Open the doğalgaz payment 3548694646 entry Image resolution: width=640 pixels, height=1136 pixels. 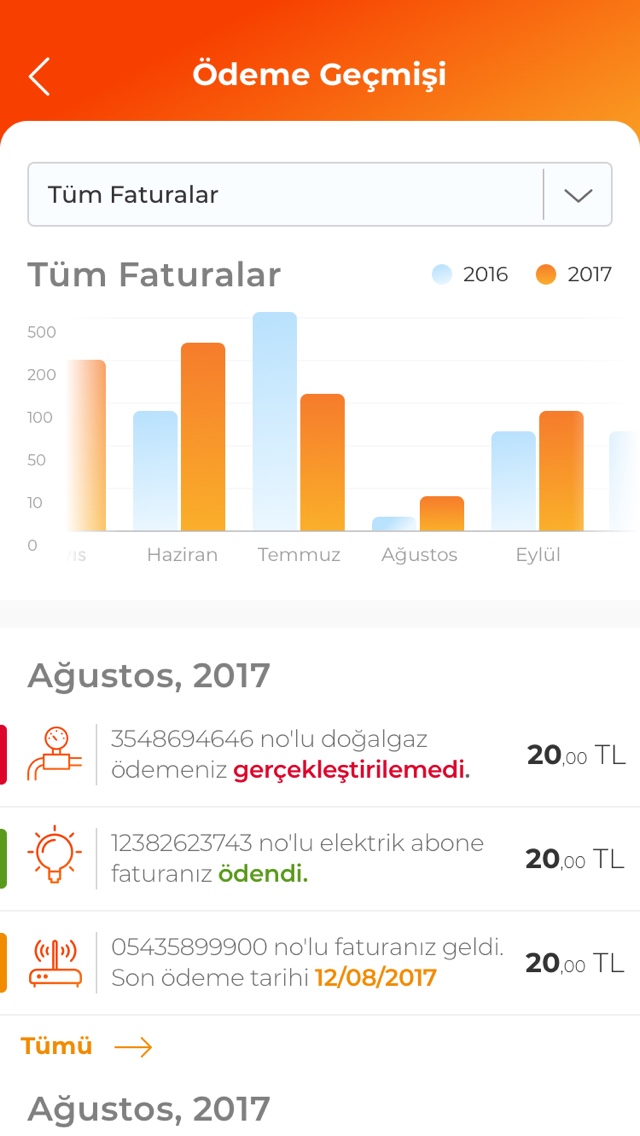click(x=320, y=754)
